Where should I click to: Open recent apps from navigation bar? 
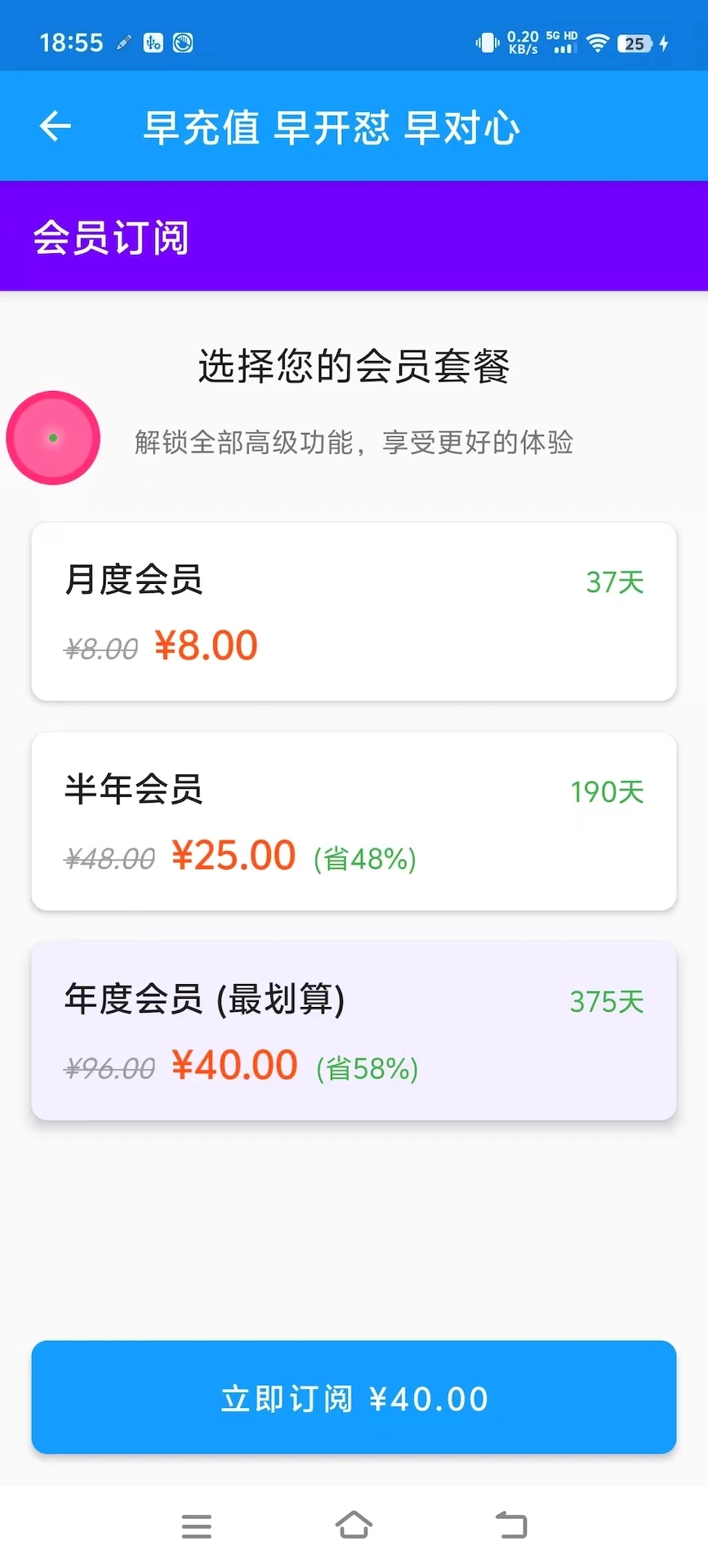196,1526
